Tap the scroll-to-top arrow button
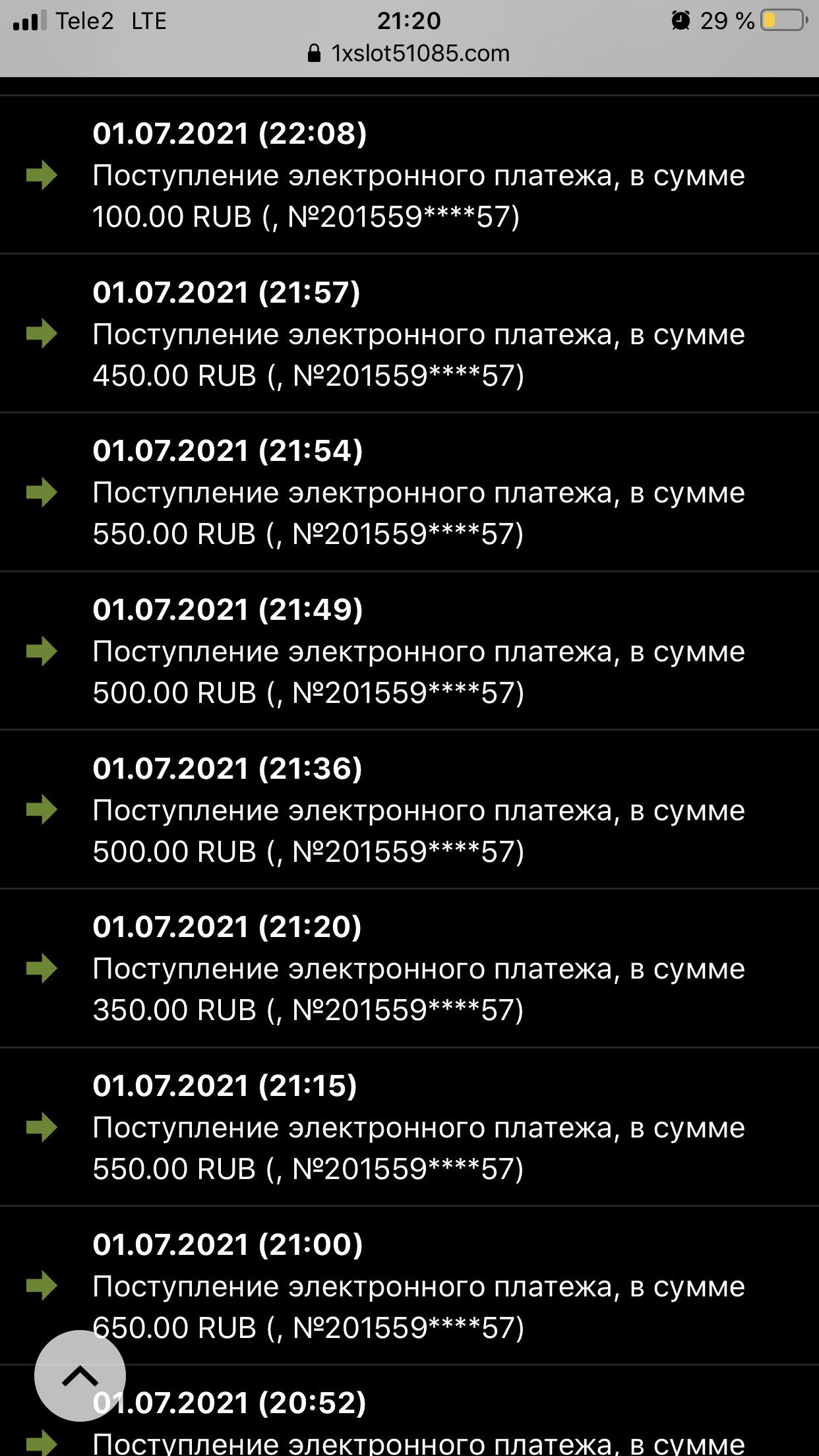This screenshot has width=819, height=1456. [x=80, y=1375]
